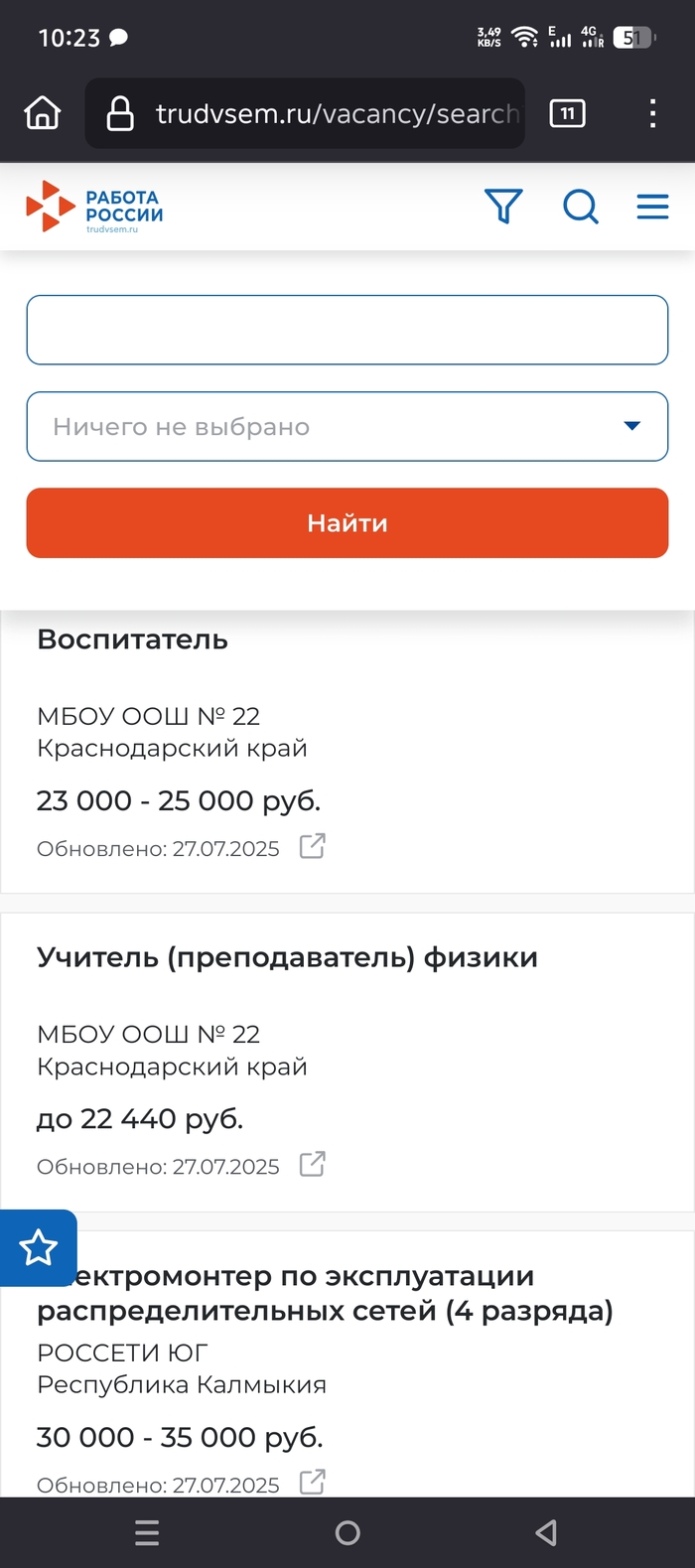
Task: Show the 11 open browser tabs
Action: point(567,113)
